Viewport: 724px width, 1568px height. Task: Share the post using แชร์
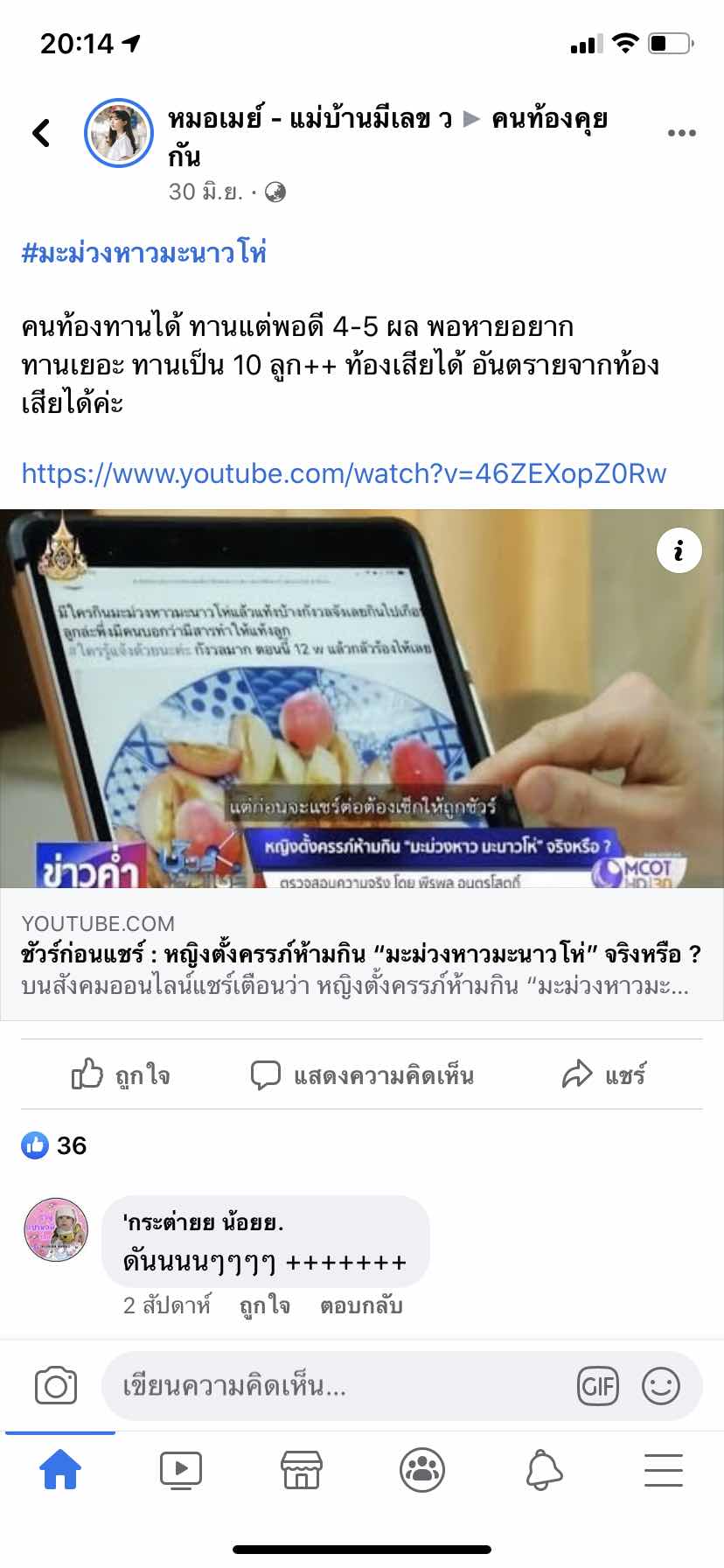603,1074
